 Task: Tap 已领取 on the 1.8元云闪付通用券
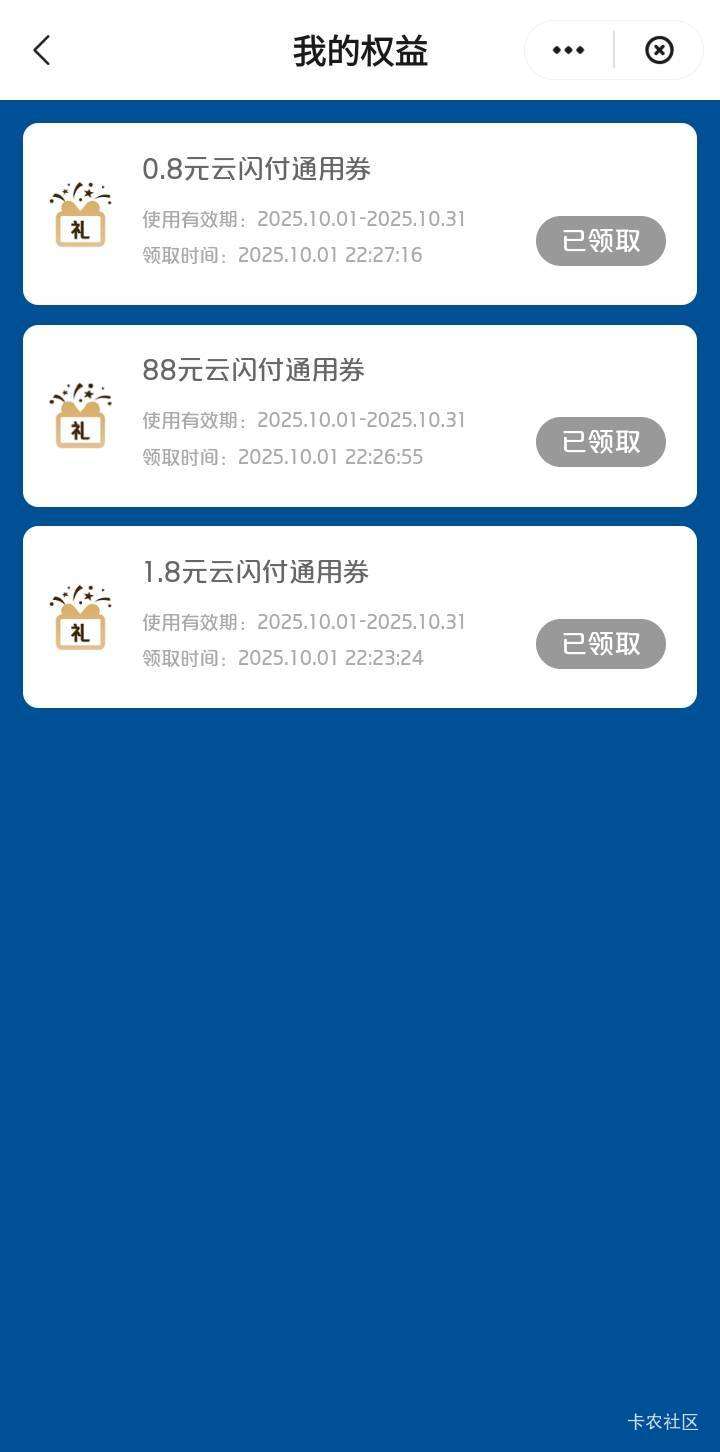tap(601, 644)
